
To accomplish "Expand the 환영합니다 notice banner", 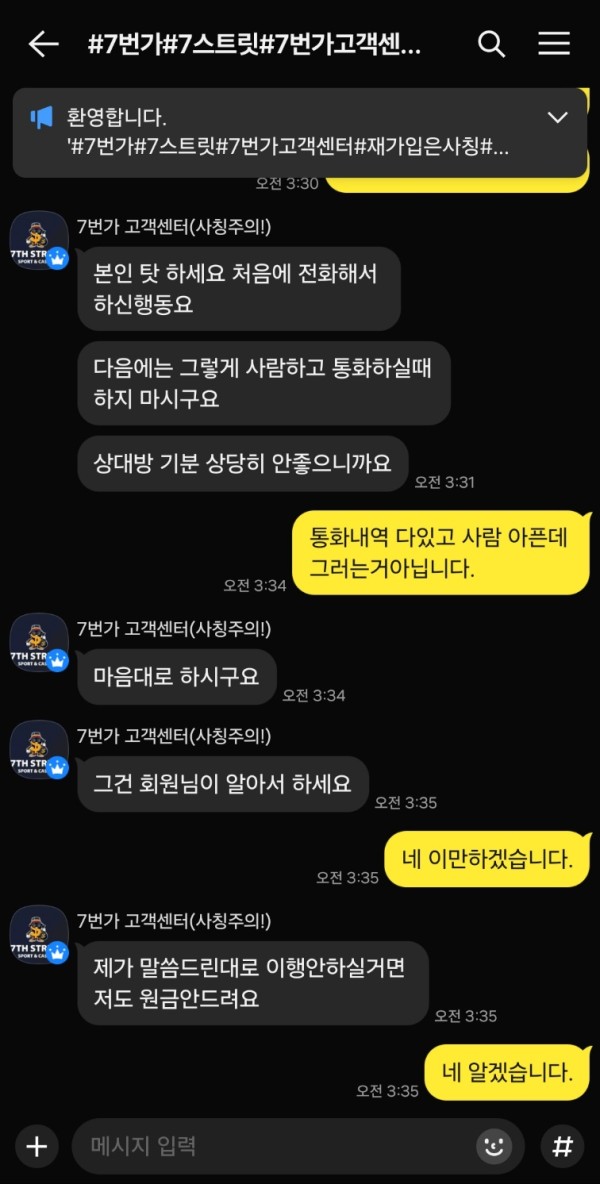I will (557, 118).
